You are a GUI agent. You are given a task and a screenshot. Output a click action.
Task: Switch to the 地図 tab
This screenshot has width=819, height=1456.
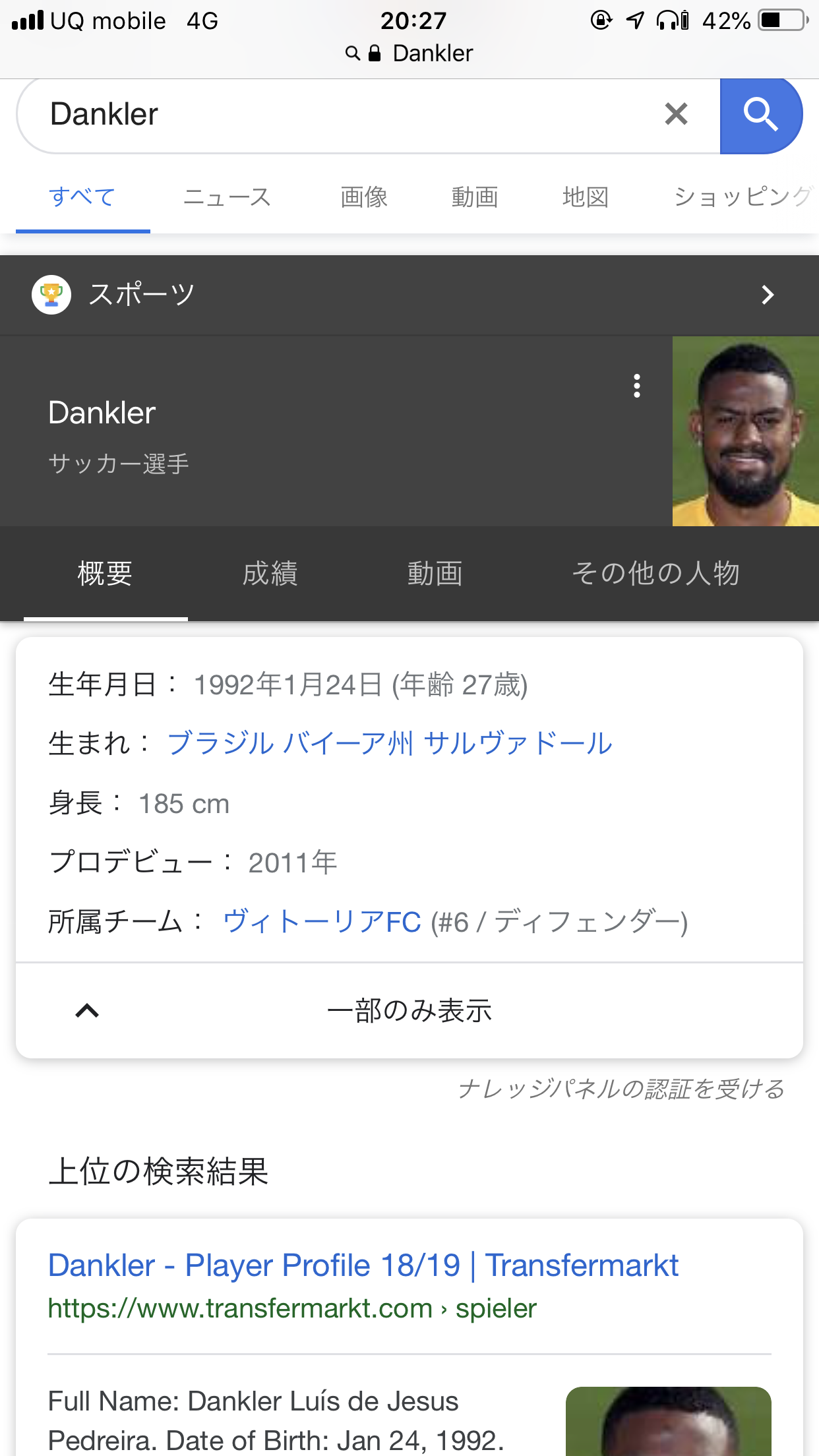[585, 197]
